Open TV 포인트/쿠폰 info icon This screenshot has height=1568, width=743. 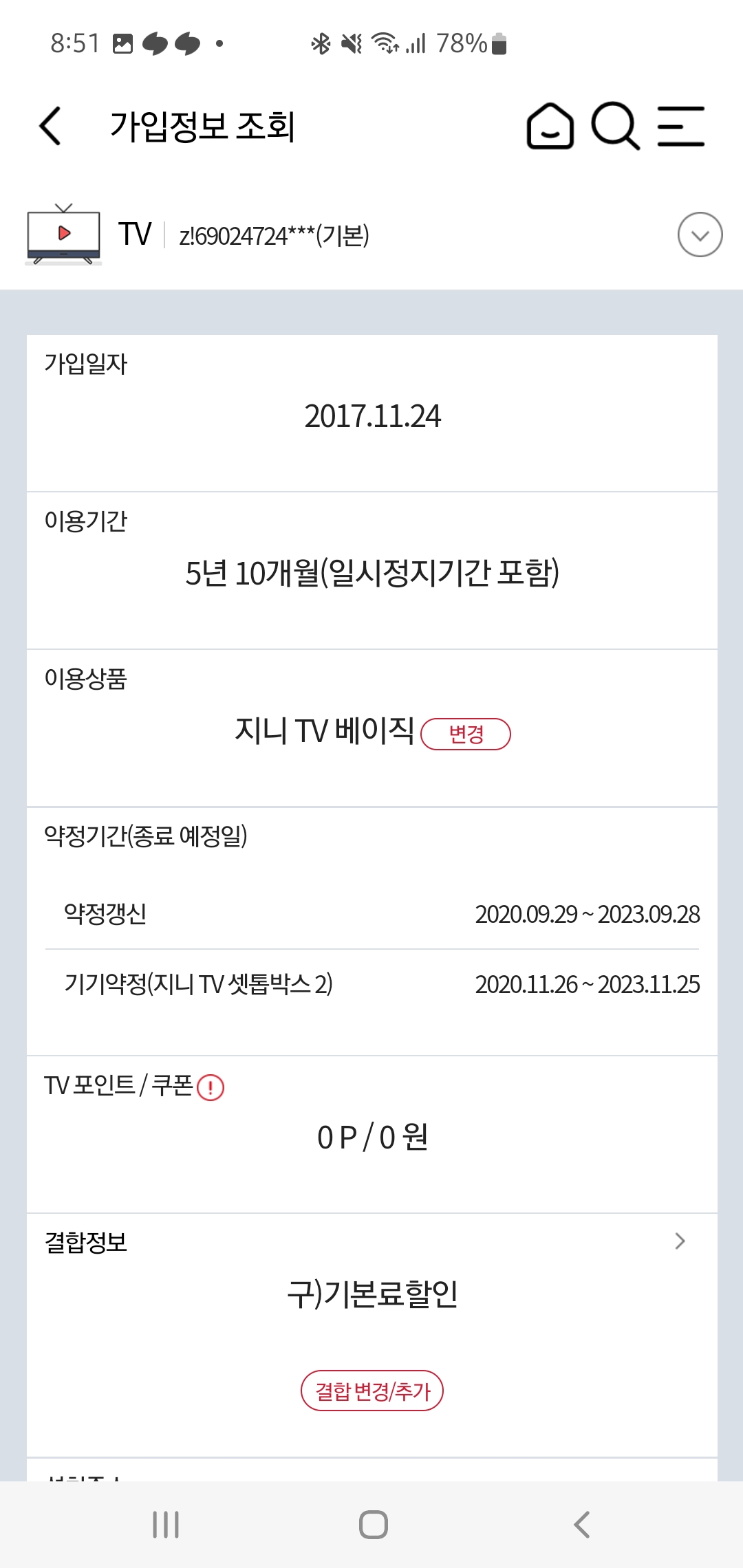[x=211, y=1087]
